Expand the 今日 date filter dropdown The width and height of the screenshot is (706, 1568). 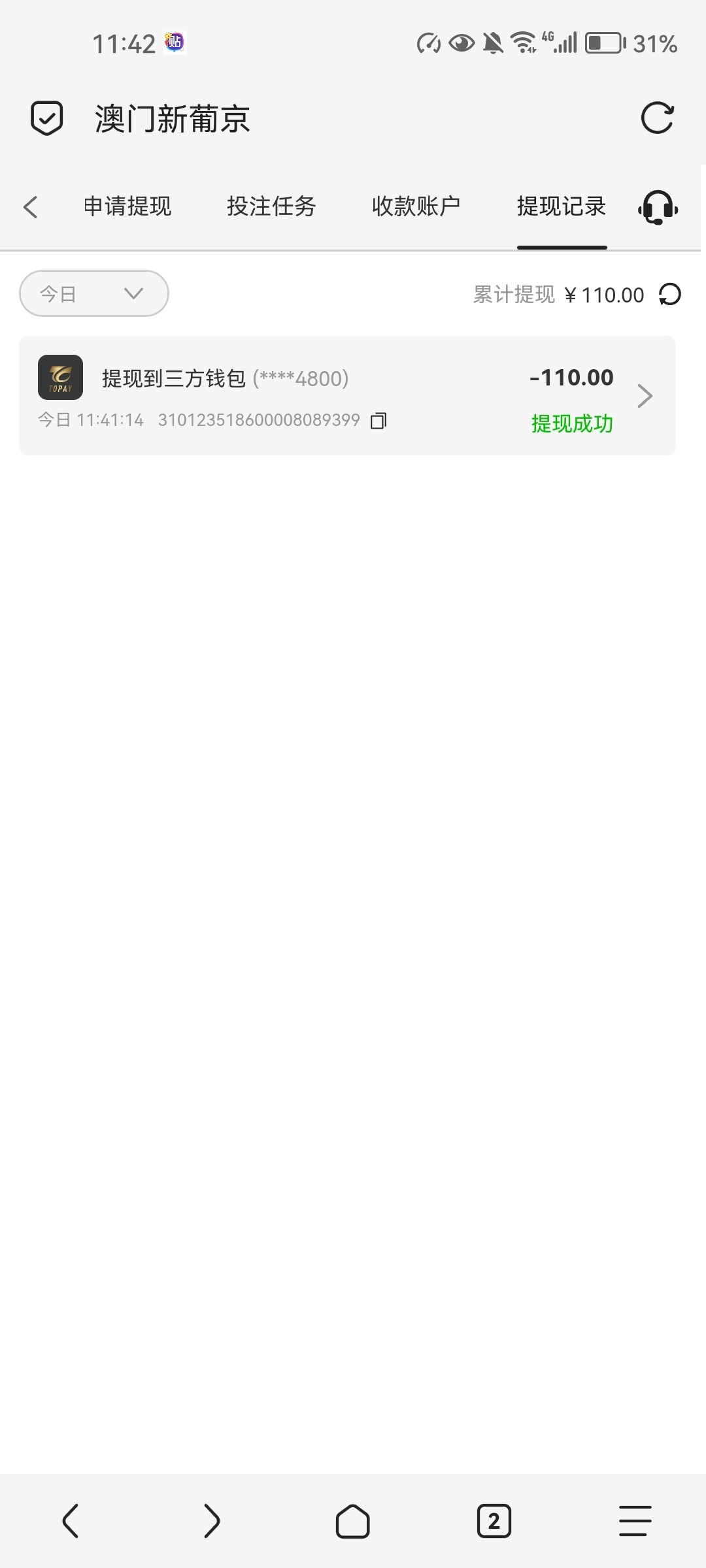click(x=94, y=294)
